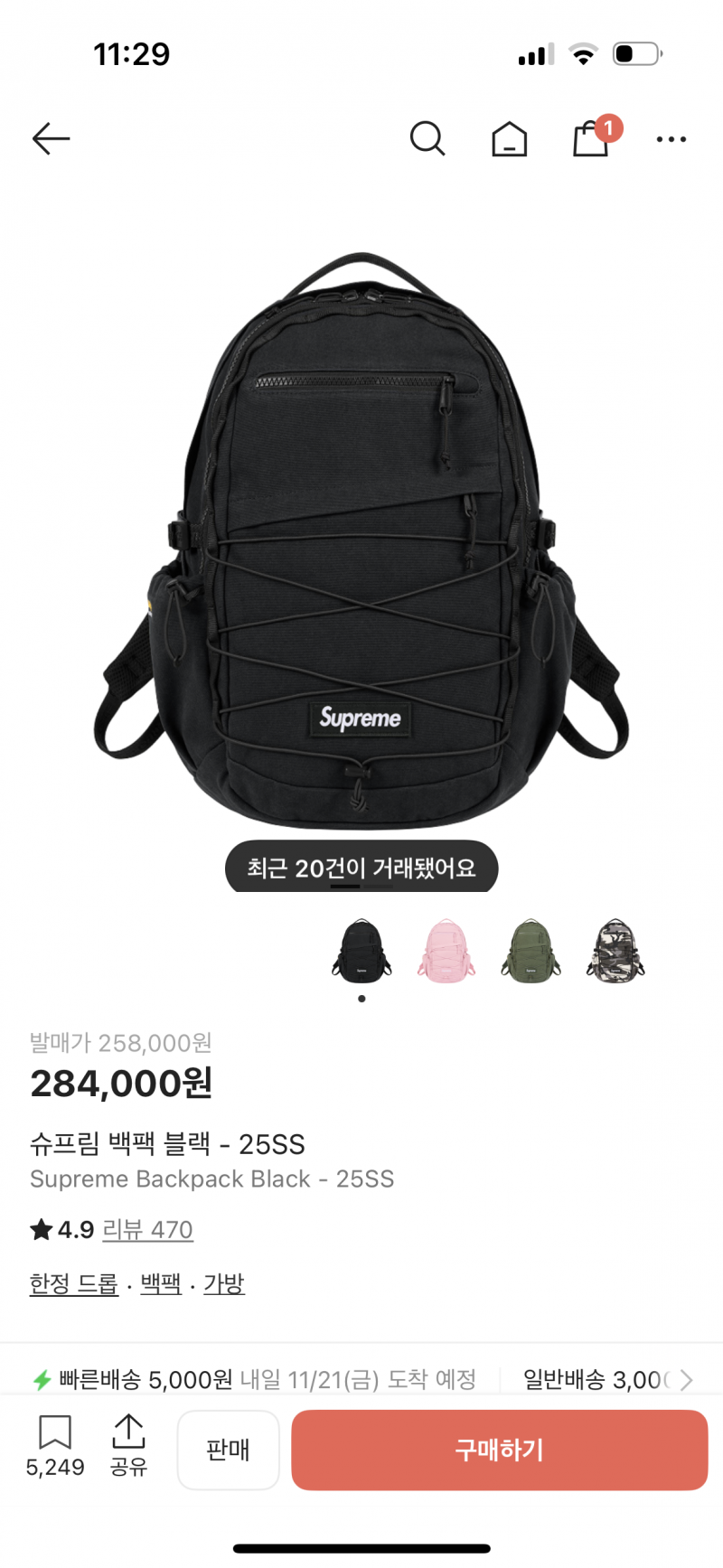Viewport: 723px width, 1568px height.
Task: Select the olive green backpack thumbnail
Action: click(x=531, y=951)
